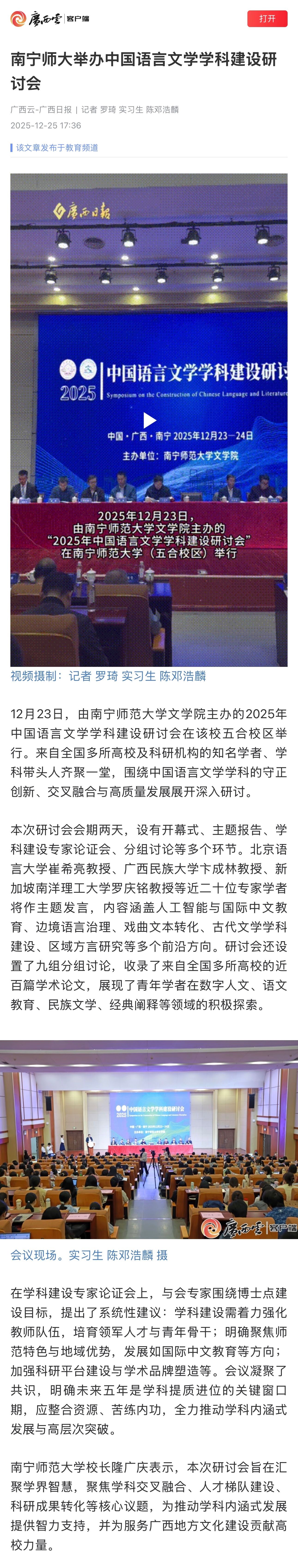Open the 教育频道 channel link
Screen dimensions: 298x1568
pos(57,148)
